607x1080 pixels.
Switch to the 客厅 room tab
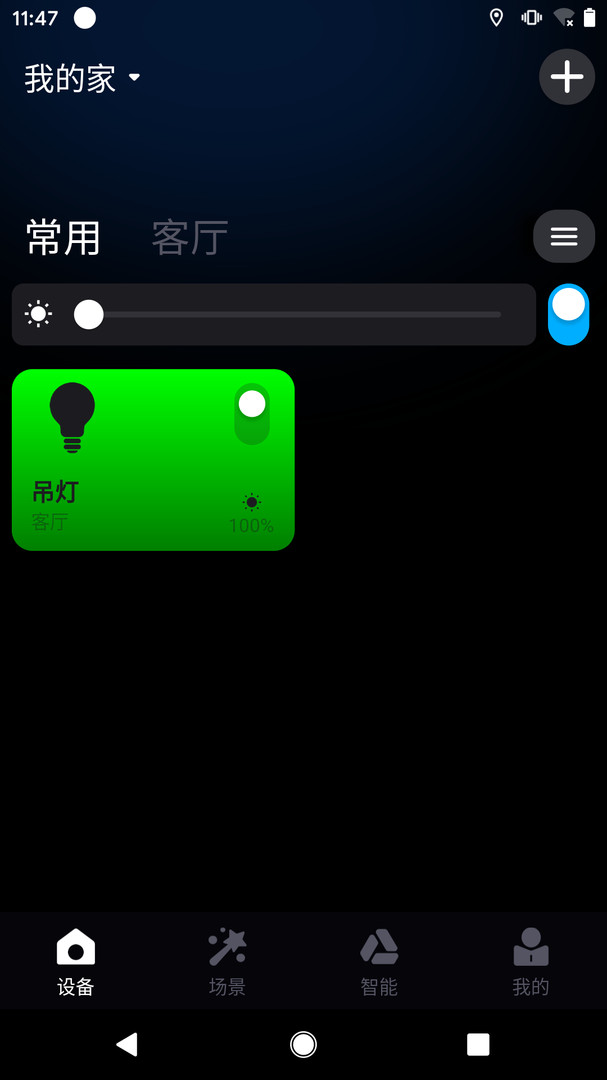(190, 238)
